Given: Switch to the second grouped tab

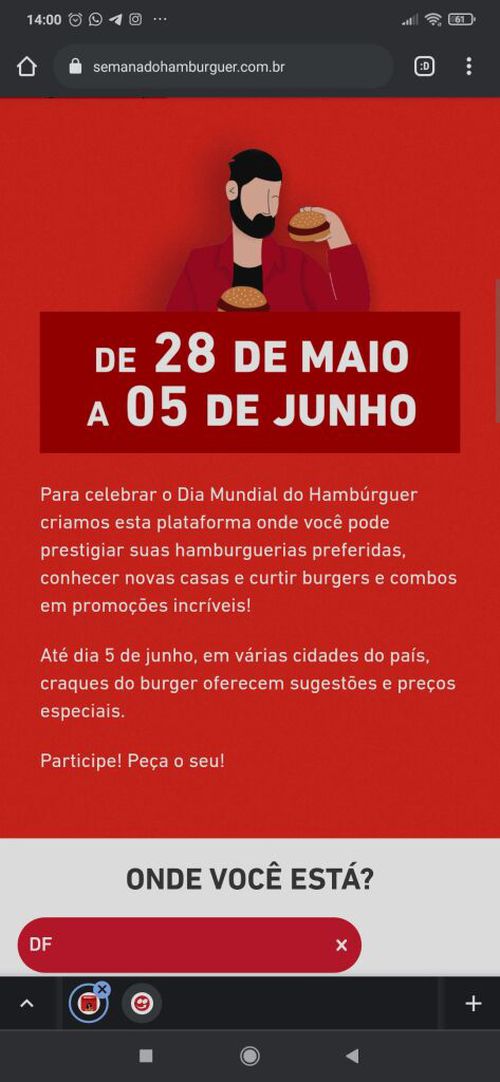Looking at the screenshot, I should point(142,1003).
